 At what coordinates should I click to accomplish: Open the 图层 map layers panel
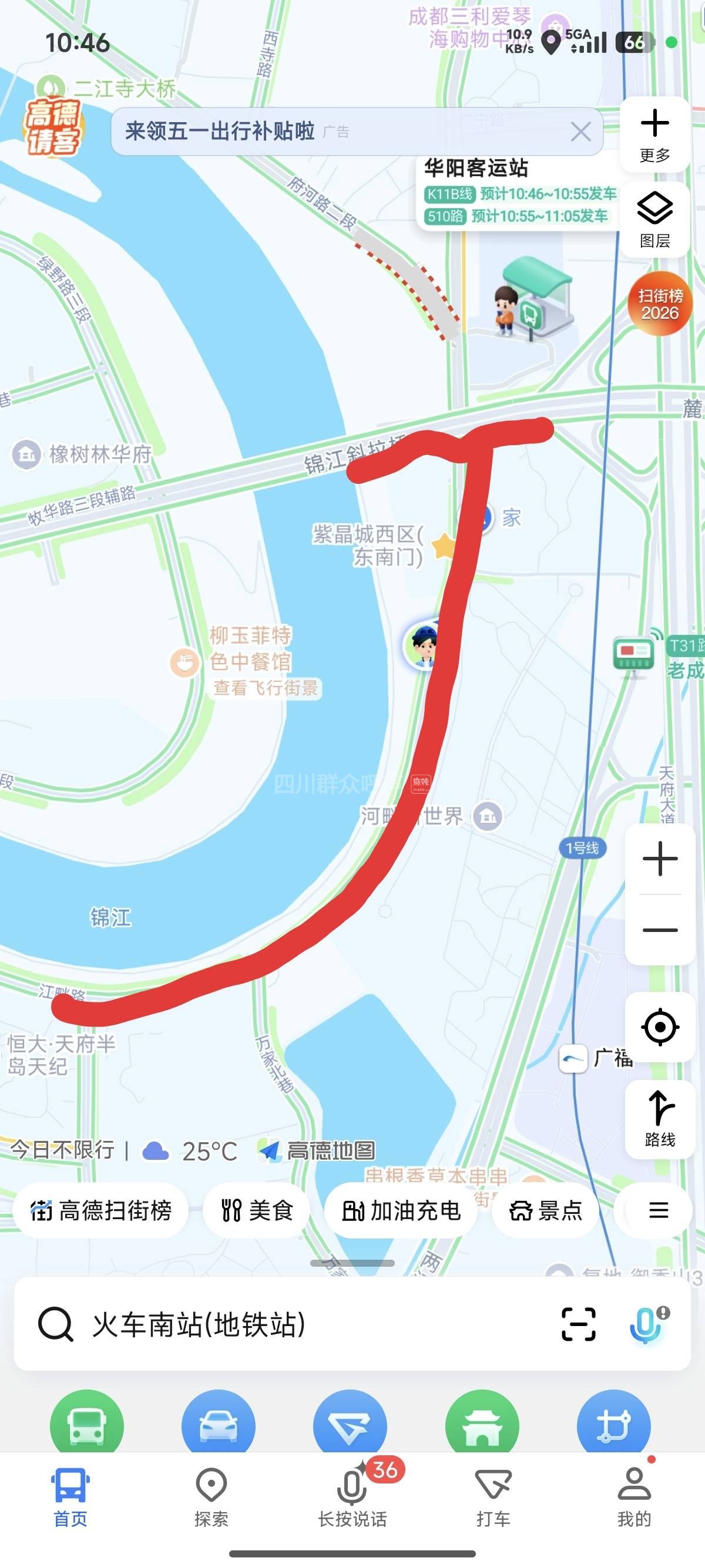coord(654,220)
